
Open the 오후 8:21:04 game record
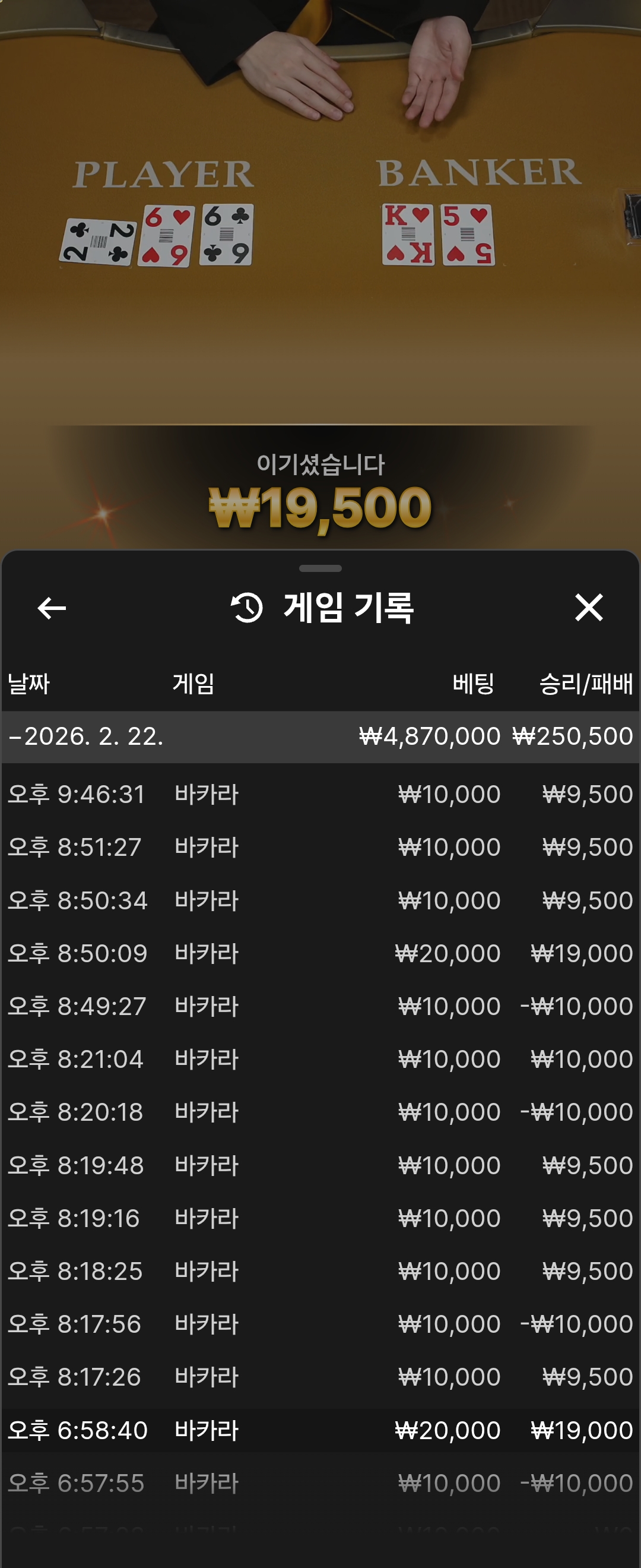pos(320,1059)
